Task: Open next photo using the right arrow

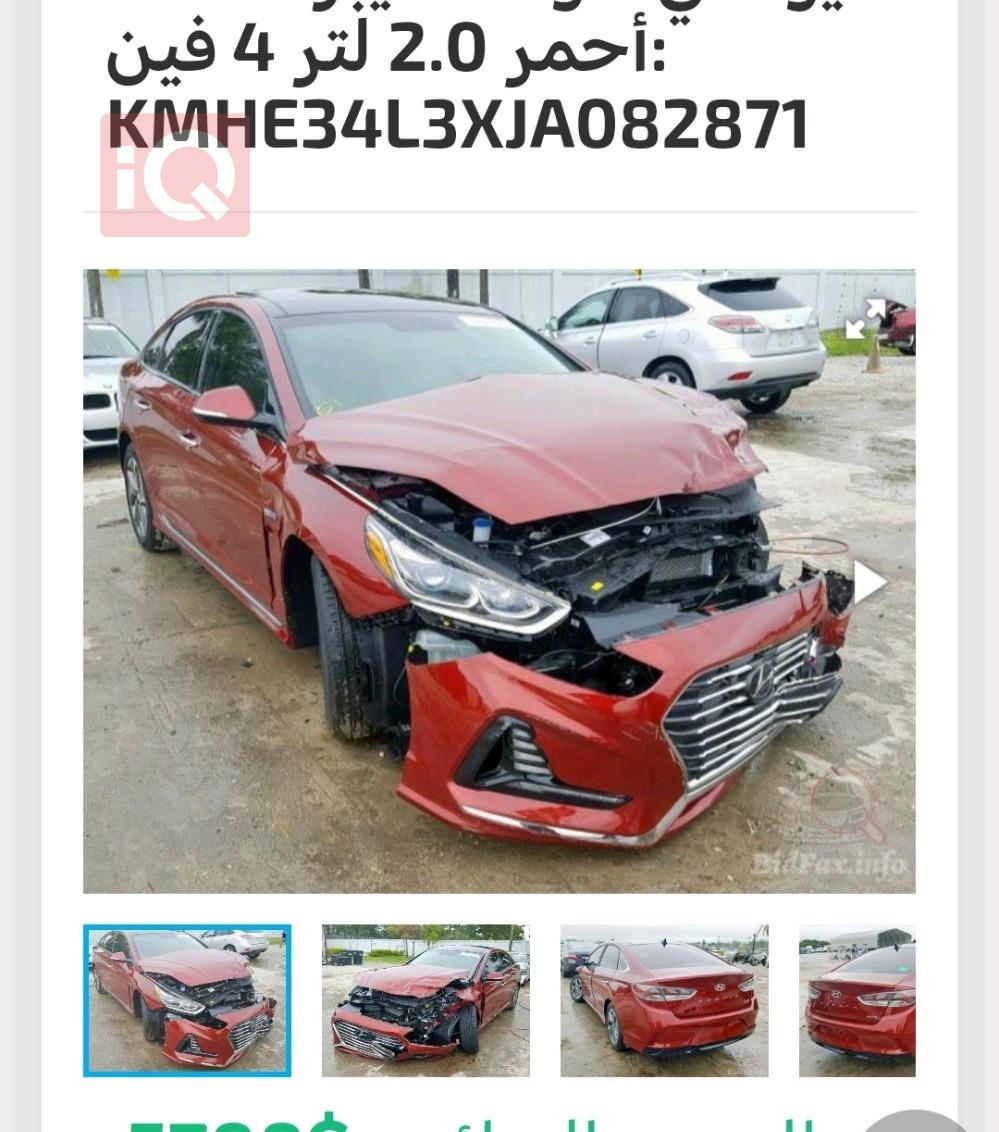Action: (x=869, y=581)
